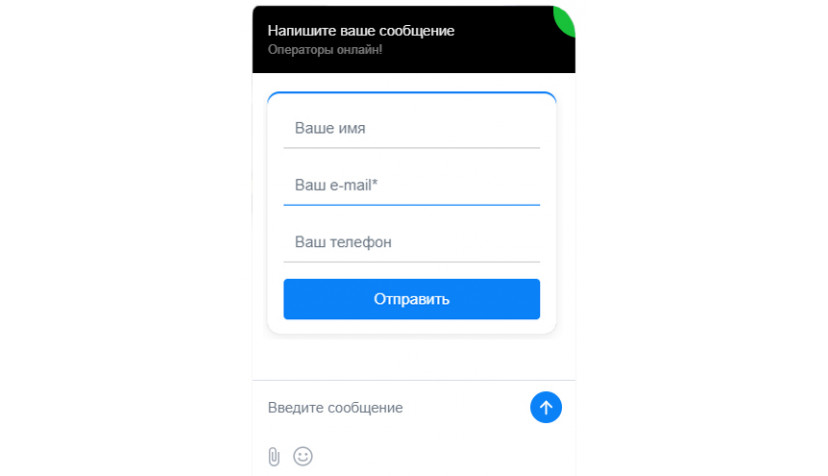828x476 pixels.
Task: Send the message with the arrow icon
Action: (x=546, y=407)
